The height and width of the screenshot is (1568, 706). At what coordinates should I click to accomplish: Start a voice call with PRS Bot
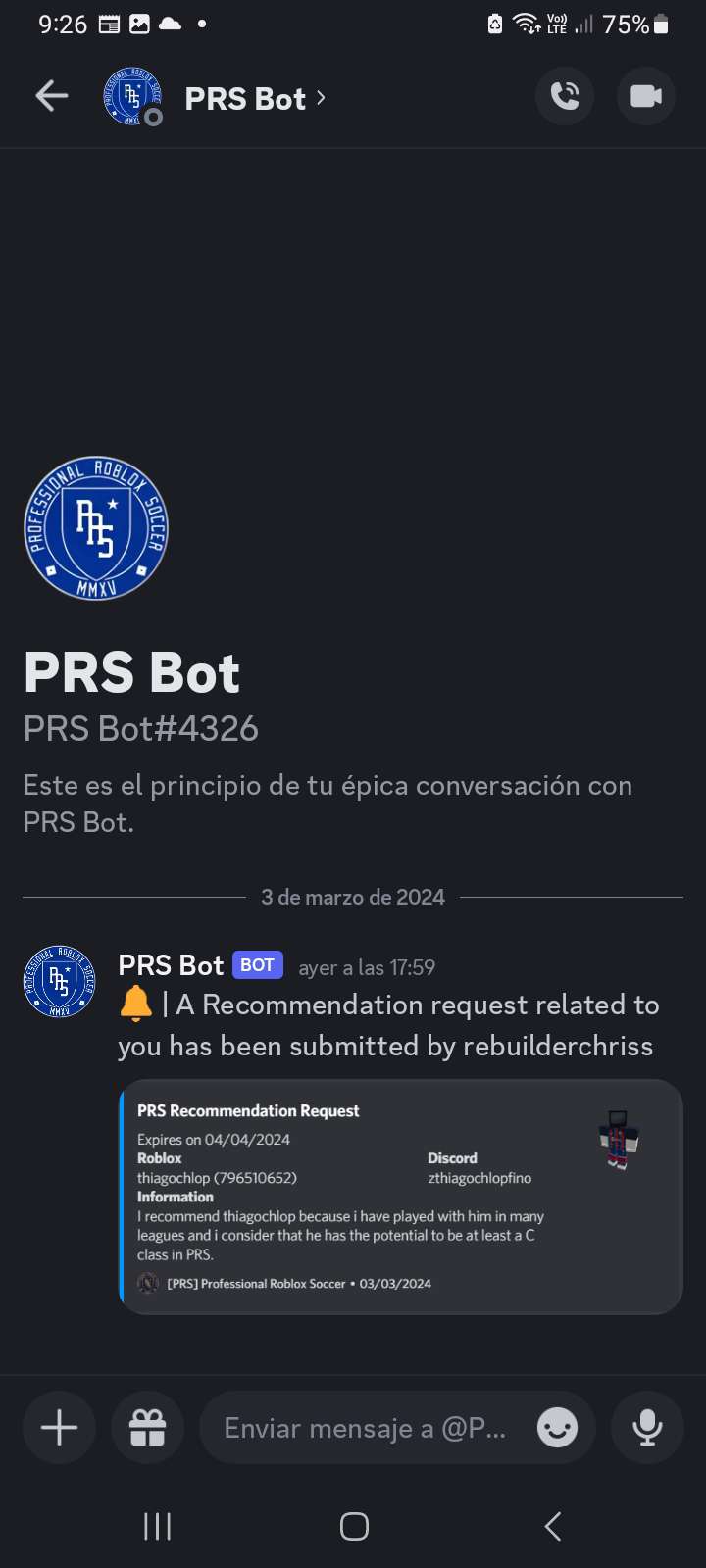click(565, 96)
